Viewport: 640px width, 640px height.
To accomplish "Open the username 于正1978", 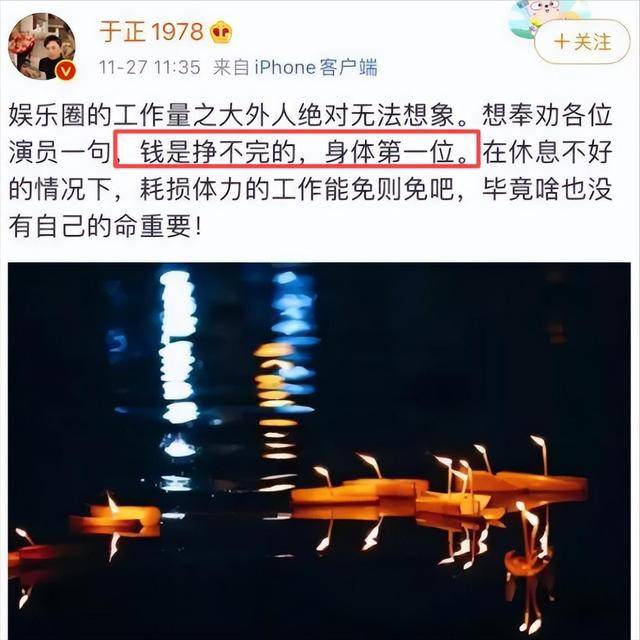I will pyautogui.click(x=151, y=32).
